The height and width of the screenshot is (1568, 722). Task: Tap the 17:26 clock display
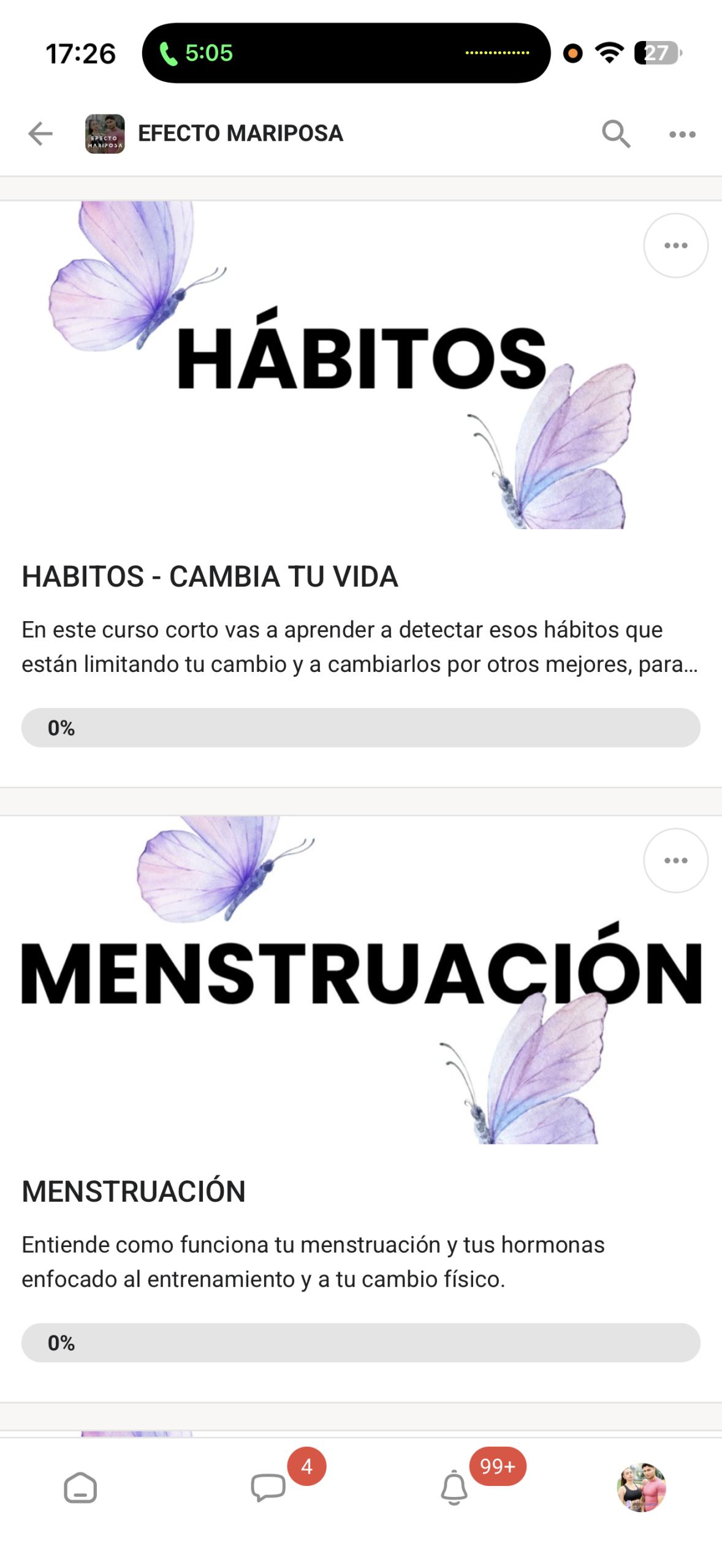[x=80, y=53]
